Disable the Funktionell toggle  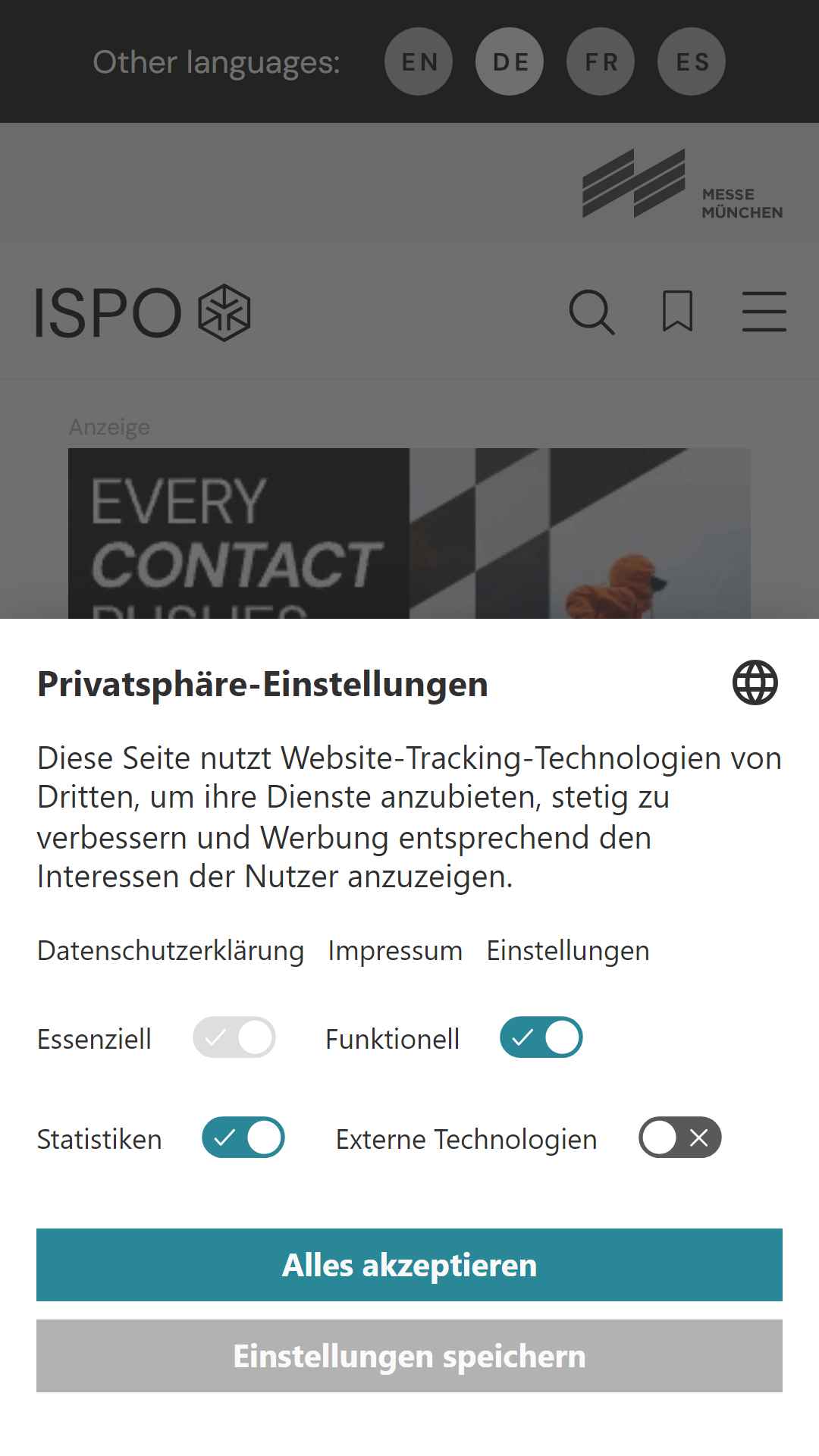[541, 1037]
